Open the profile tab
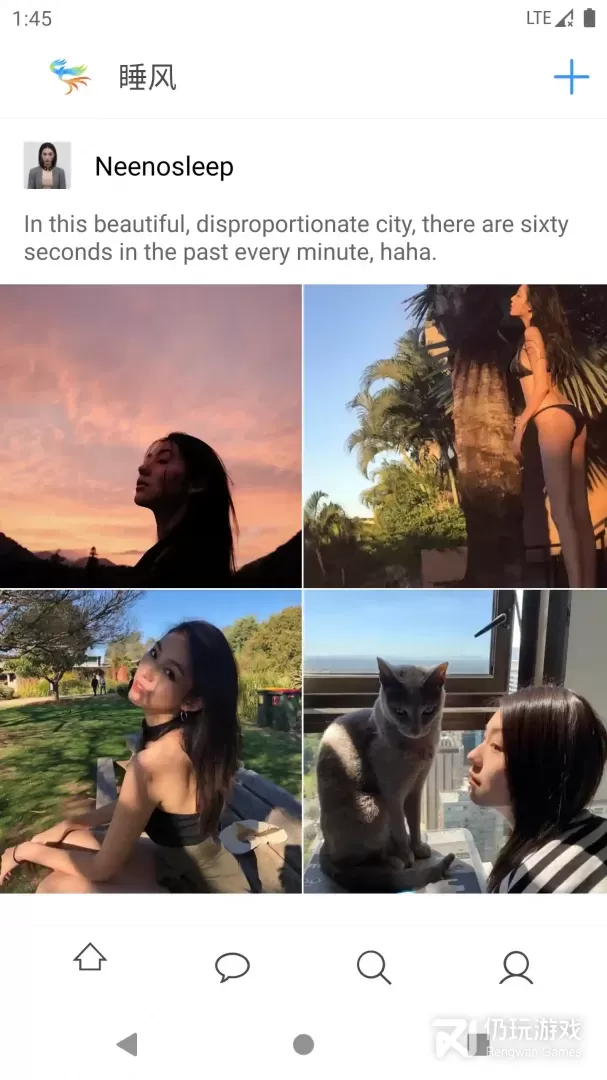Image resolution: width=607 pixels, height=1080 pixels. (516, 966)
